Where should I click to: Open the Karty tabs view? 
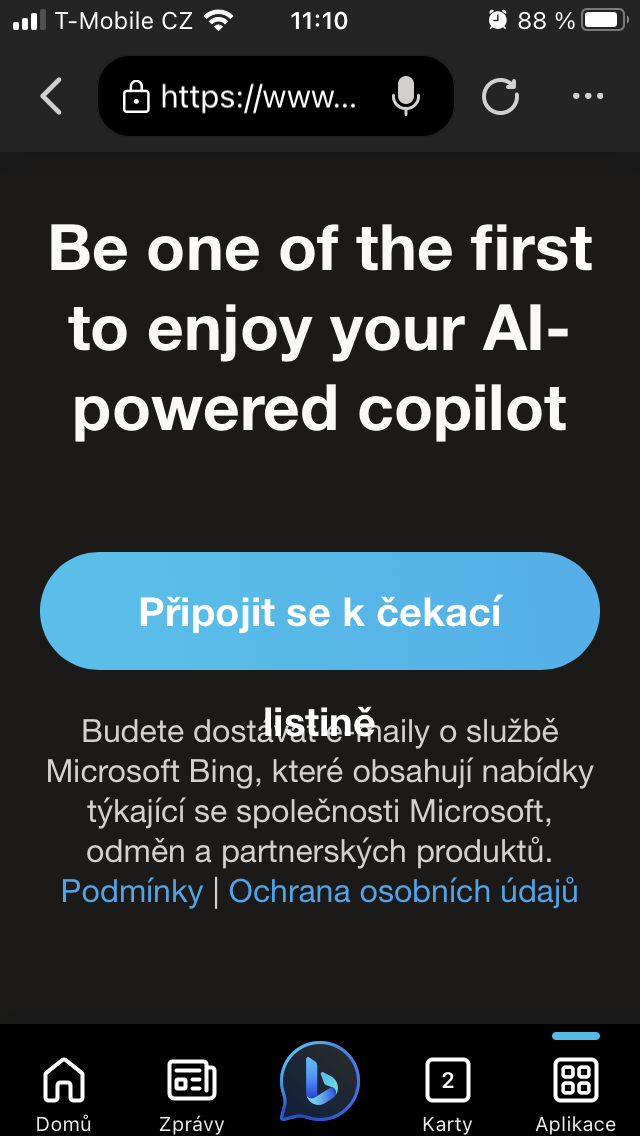447,1092
